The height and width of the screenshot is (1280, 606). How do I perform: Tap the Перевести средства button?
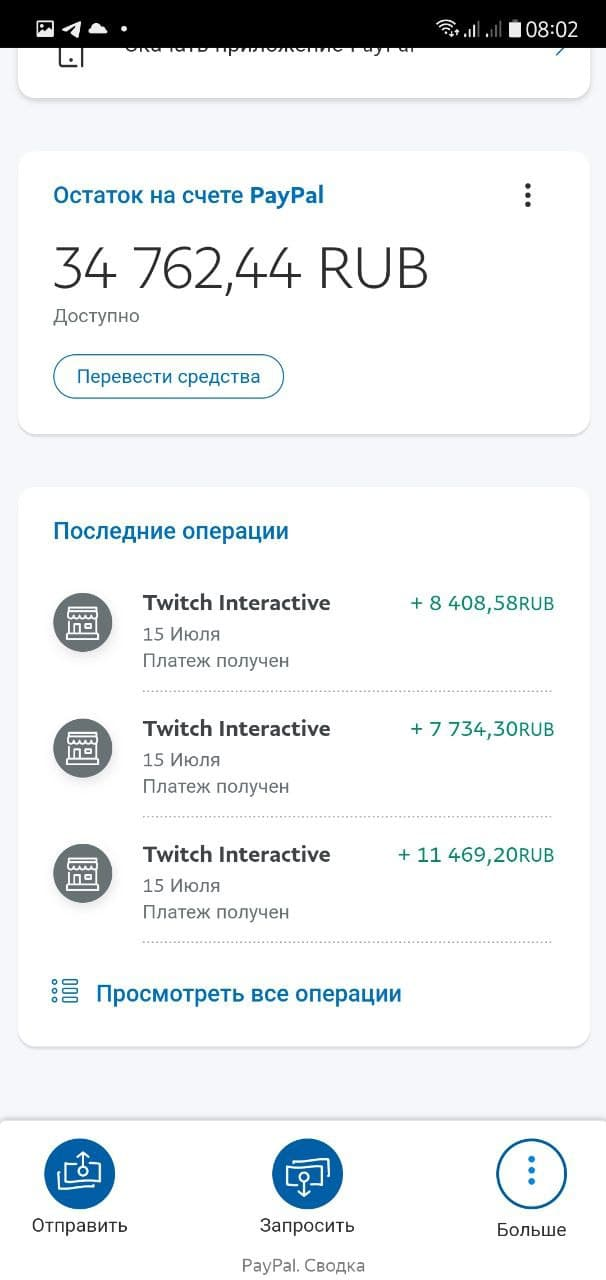(168, 377)
